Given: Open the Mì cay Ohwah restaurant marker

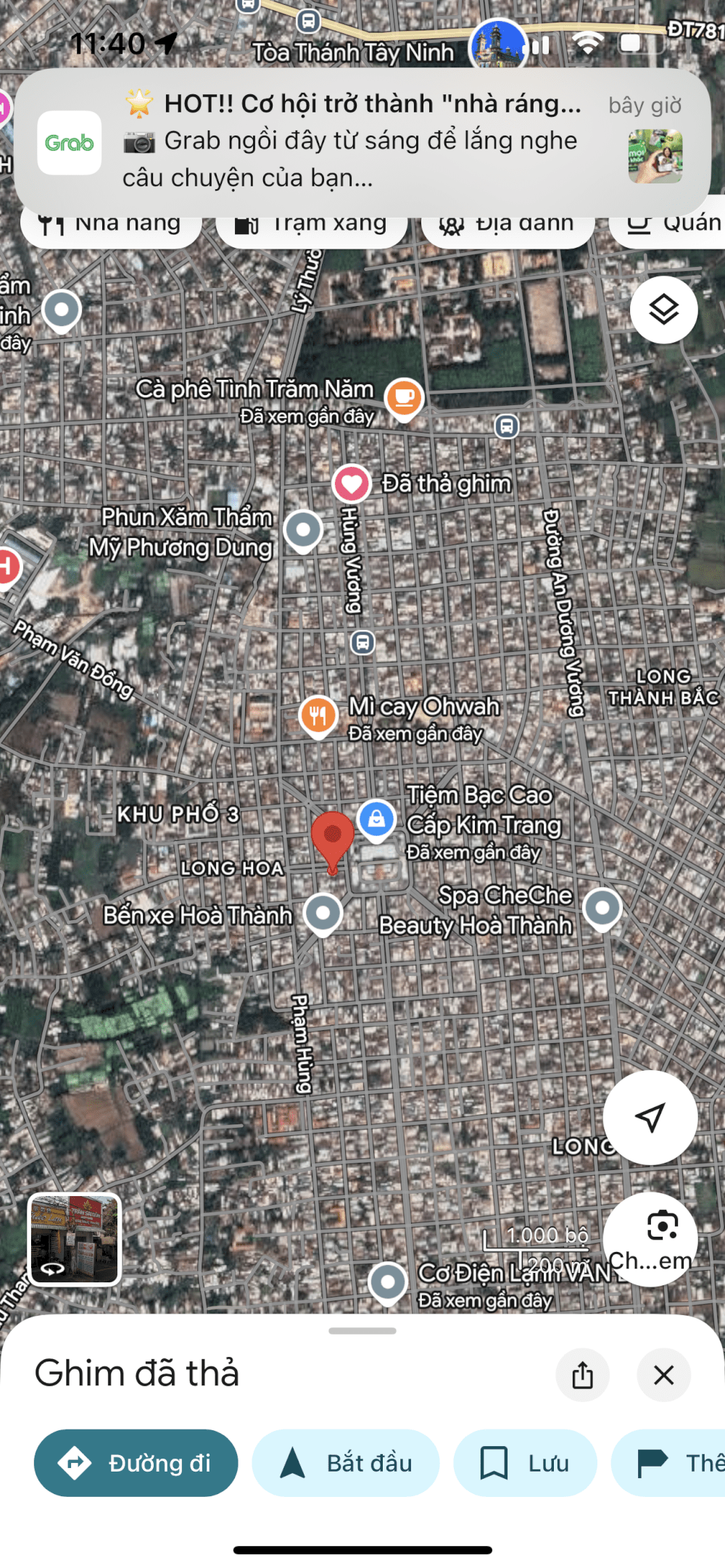Looking at the screenshot, I should click(318, 715).
